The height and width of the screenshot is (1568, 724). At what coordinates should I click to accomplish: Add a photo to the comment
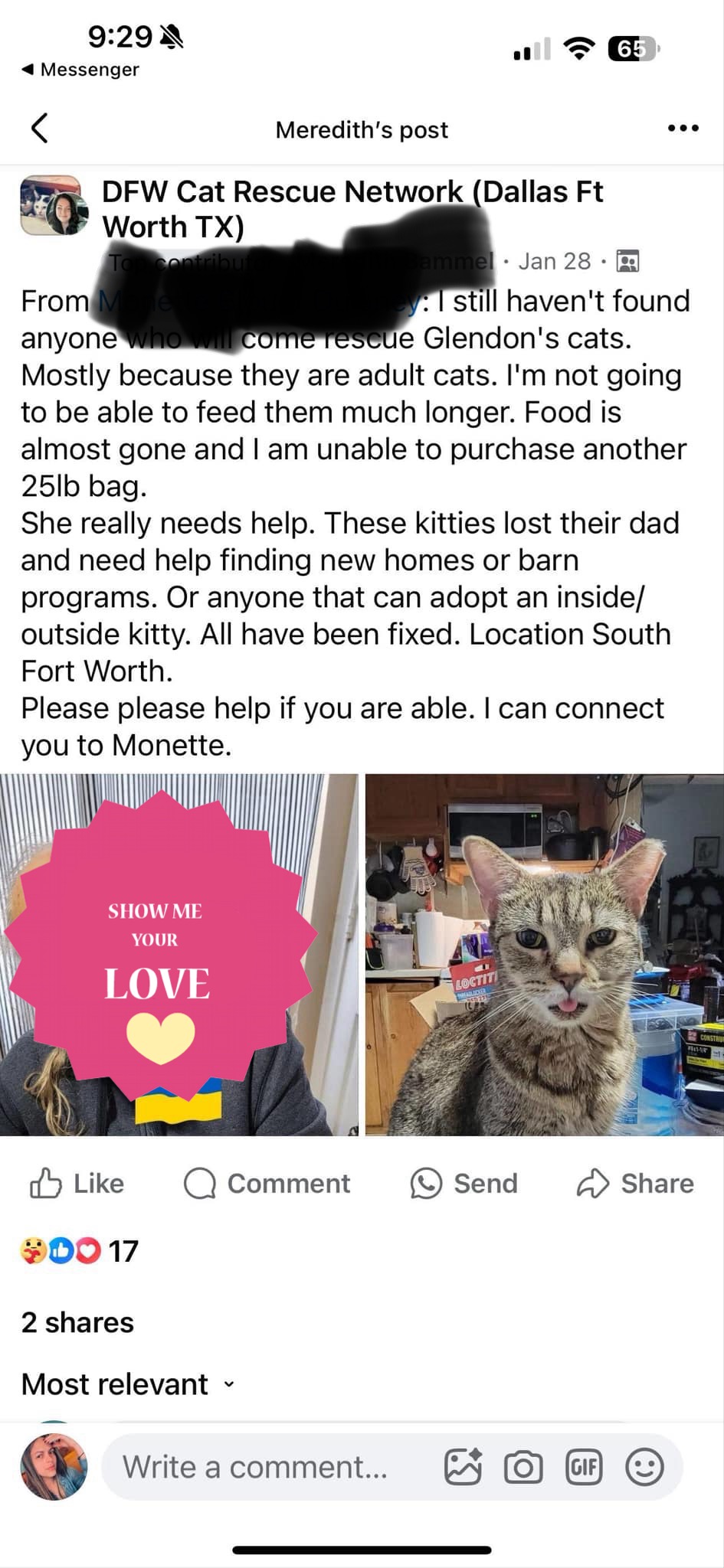[463, 1467]
